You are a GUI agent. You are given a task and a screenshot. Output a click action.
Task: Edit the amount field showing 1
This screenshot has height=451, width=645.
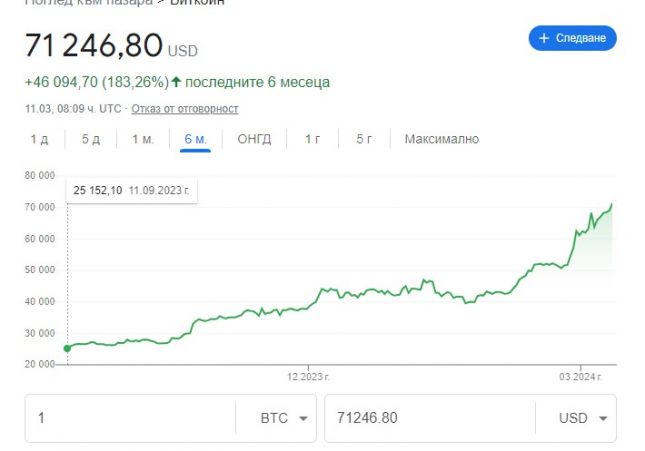(x=130, y=418)
